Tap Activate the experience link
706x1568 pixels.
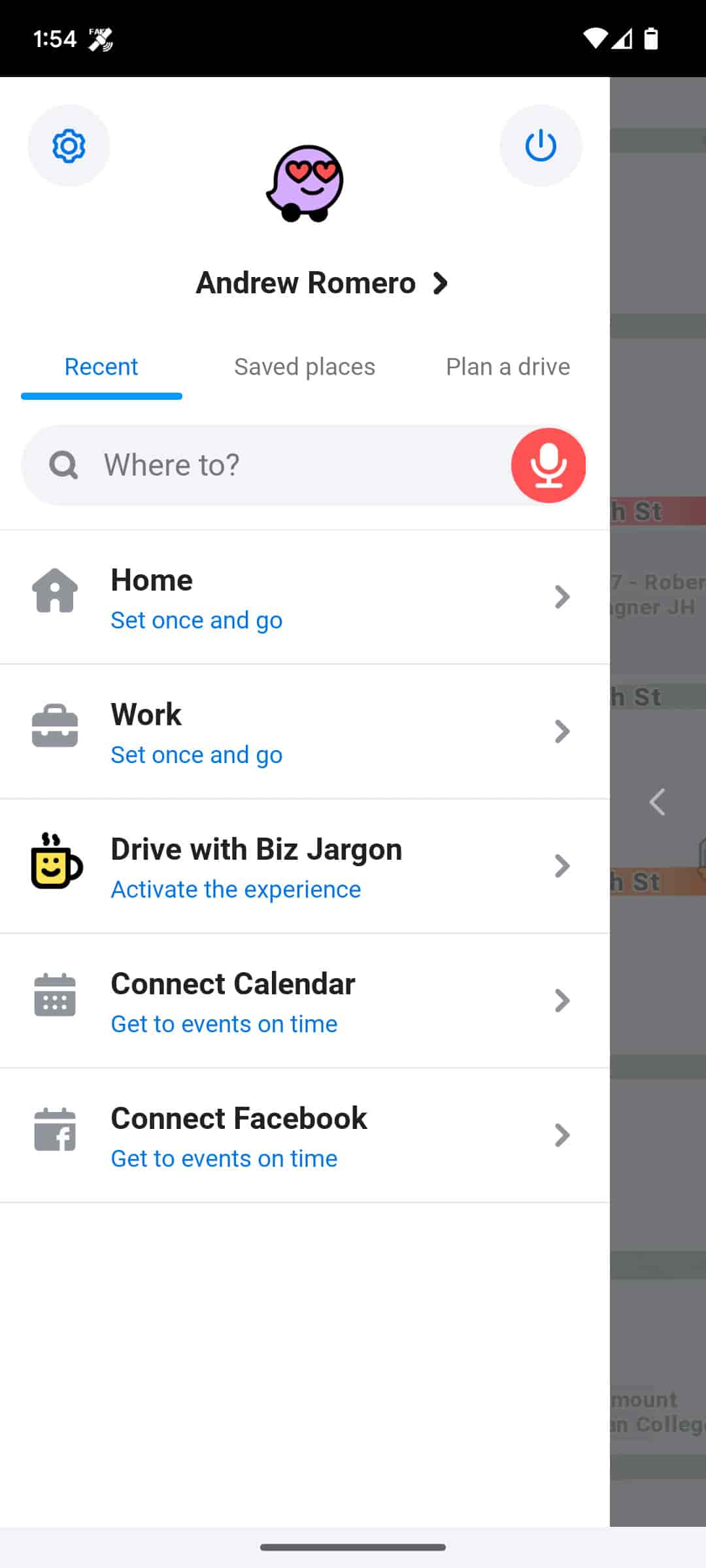(x=235, y=889)
